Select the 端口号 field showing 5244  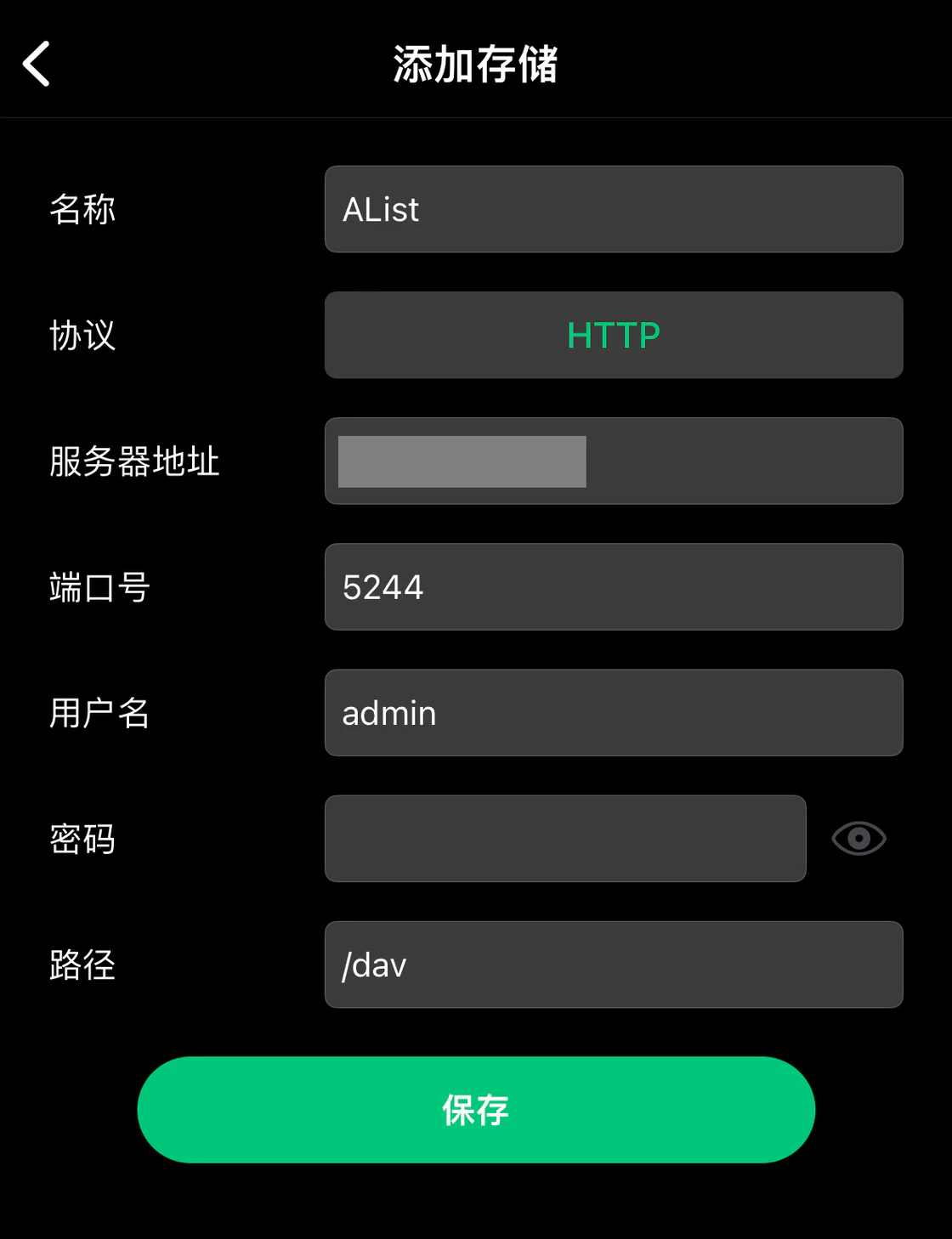(614, 586)
